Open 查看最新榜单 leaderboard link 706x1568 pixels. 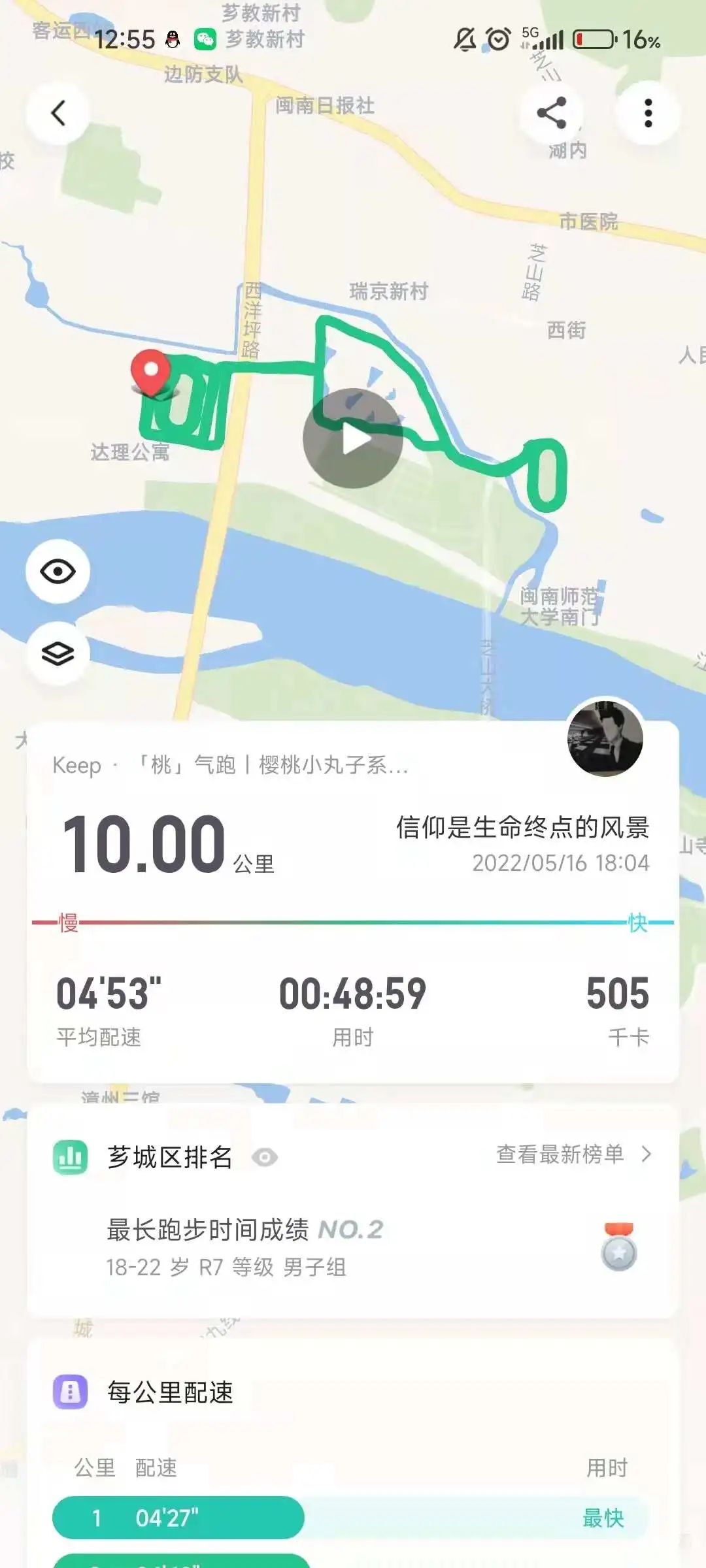tap(573, 1154)
